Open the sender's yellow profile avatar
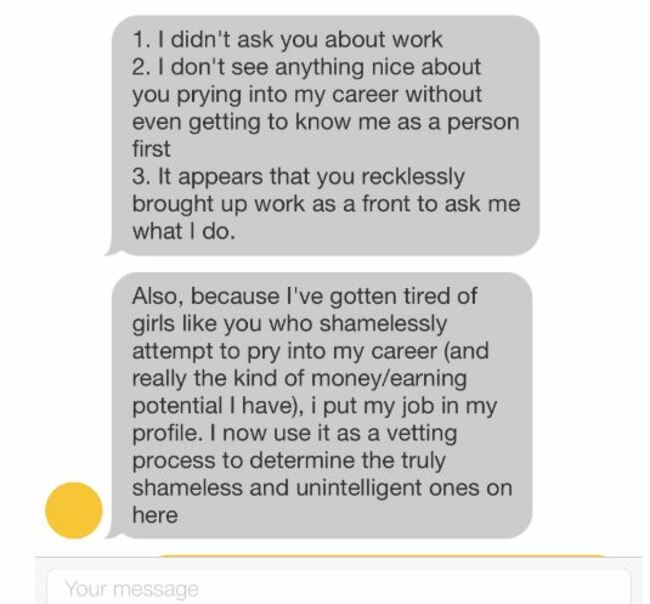The width and height of the screenshot is (650, 604). tap(75, 510)
